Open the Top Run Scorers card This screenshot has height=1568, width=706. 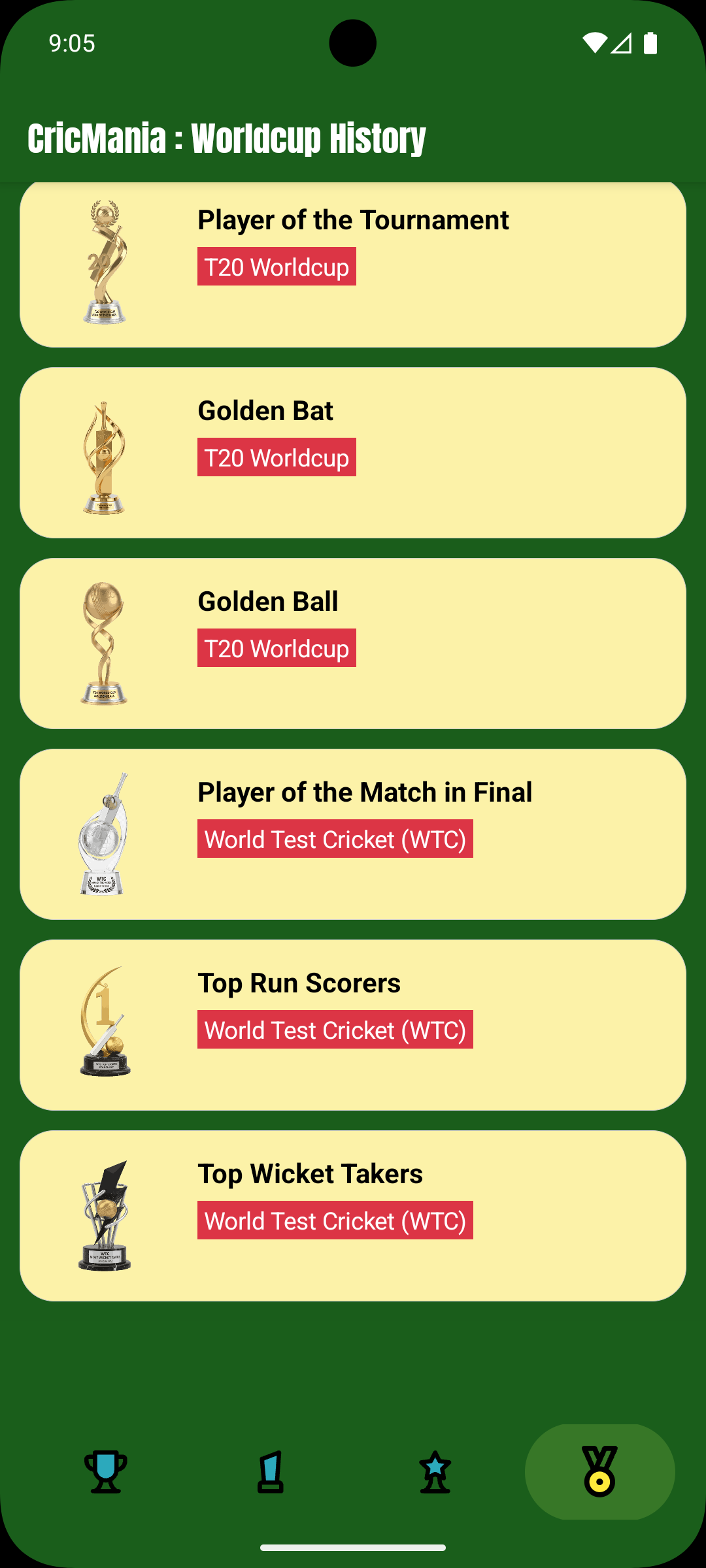coord(353,1025)
